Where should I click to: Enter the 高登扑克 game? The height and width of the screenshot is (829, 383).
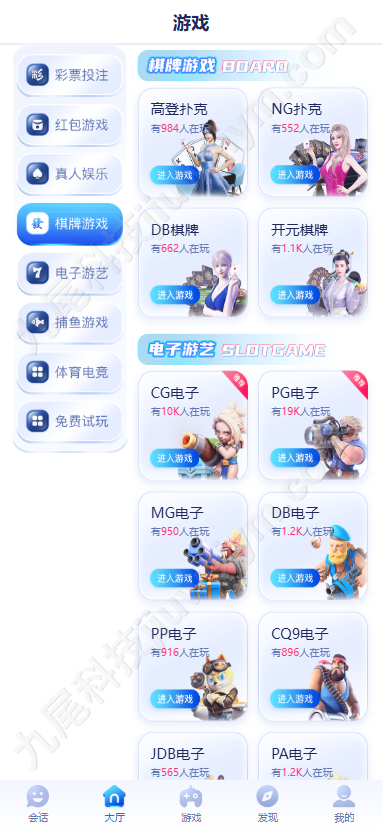175,174
